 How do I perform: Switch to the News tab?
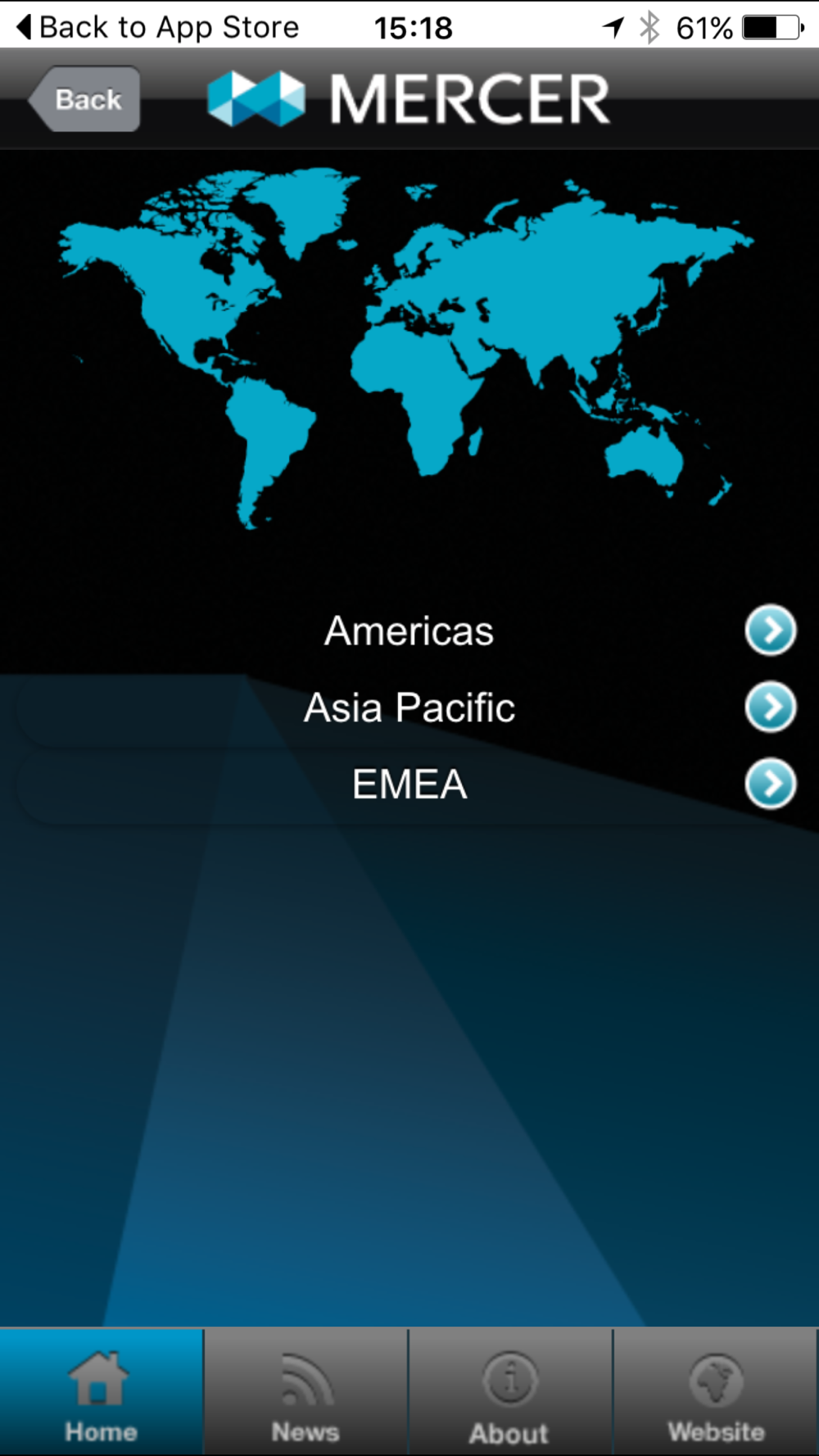(x=305, y=1391)
